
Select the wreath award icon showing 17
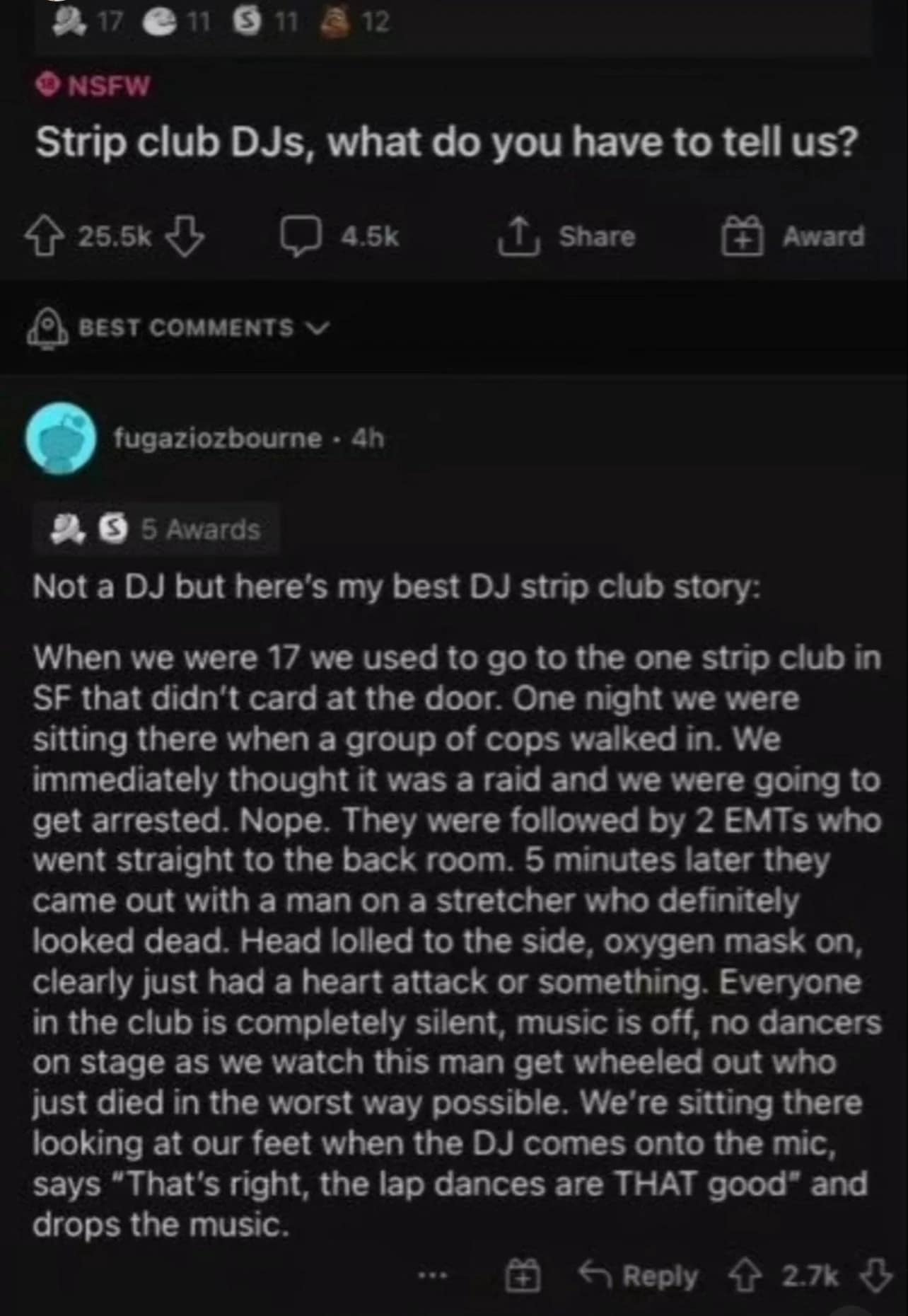68,21
